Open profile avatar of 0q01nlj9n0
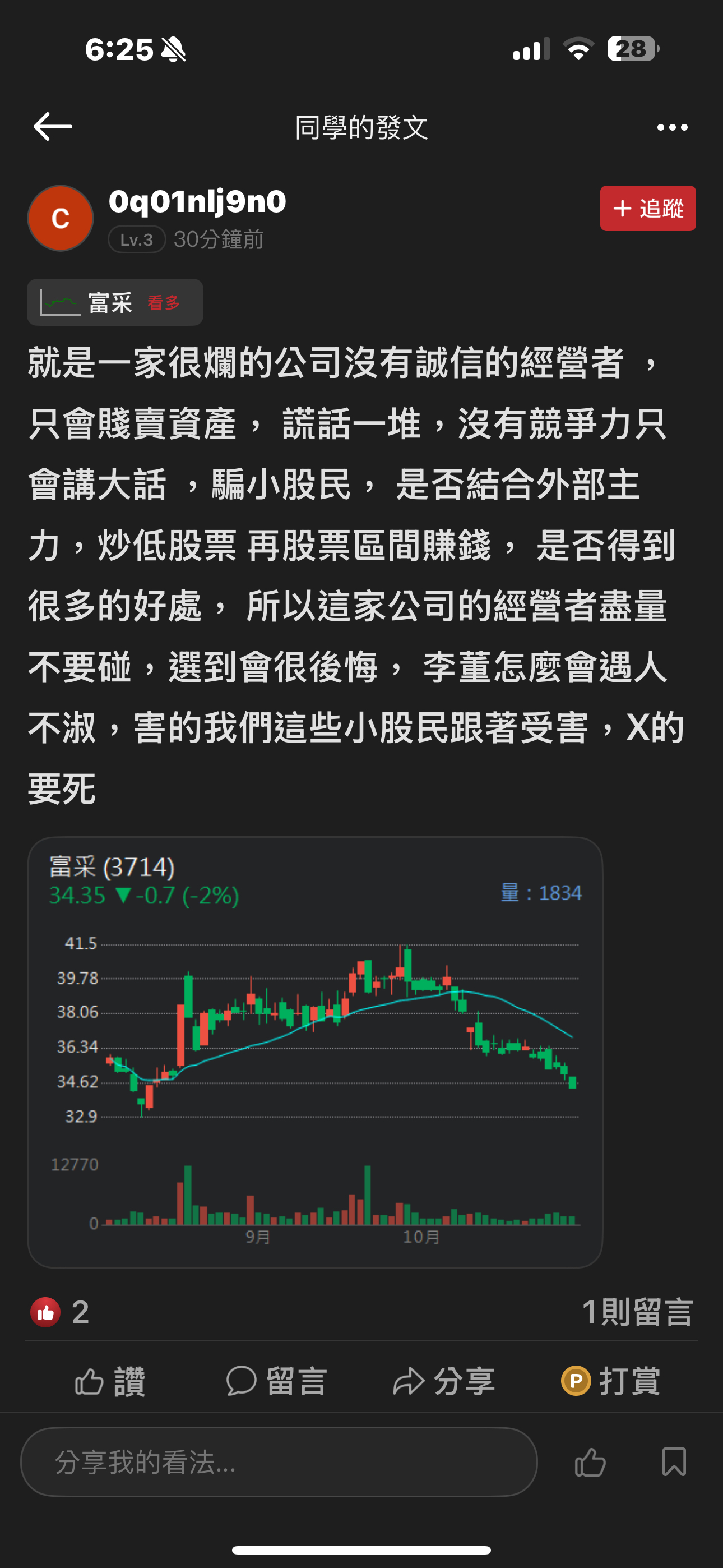The width and height of the screenshot is (723, 1568). click(61, 219)
